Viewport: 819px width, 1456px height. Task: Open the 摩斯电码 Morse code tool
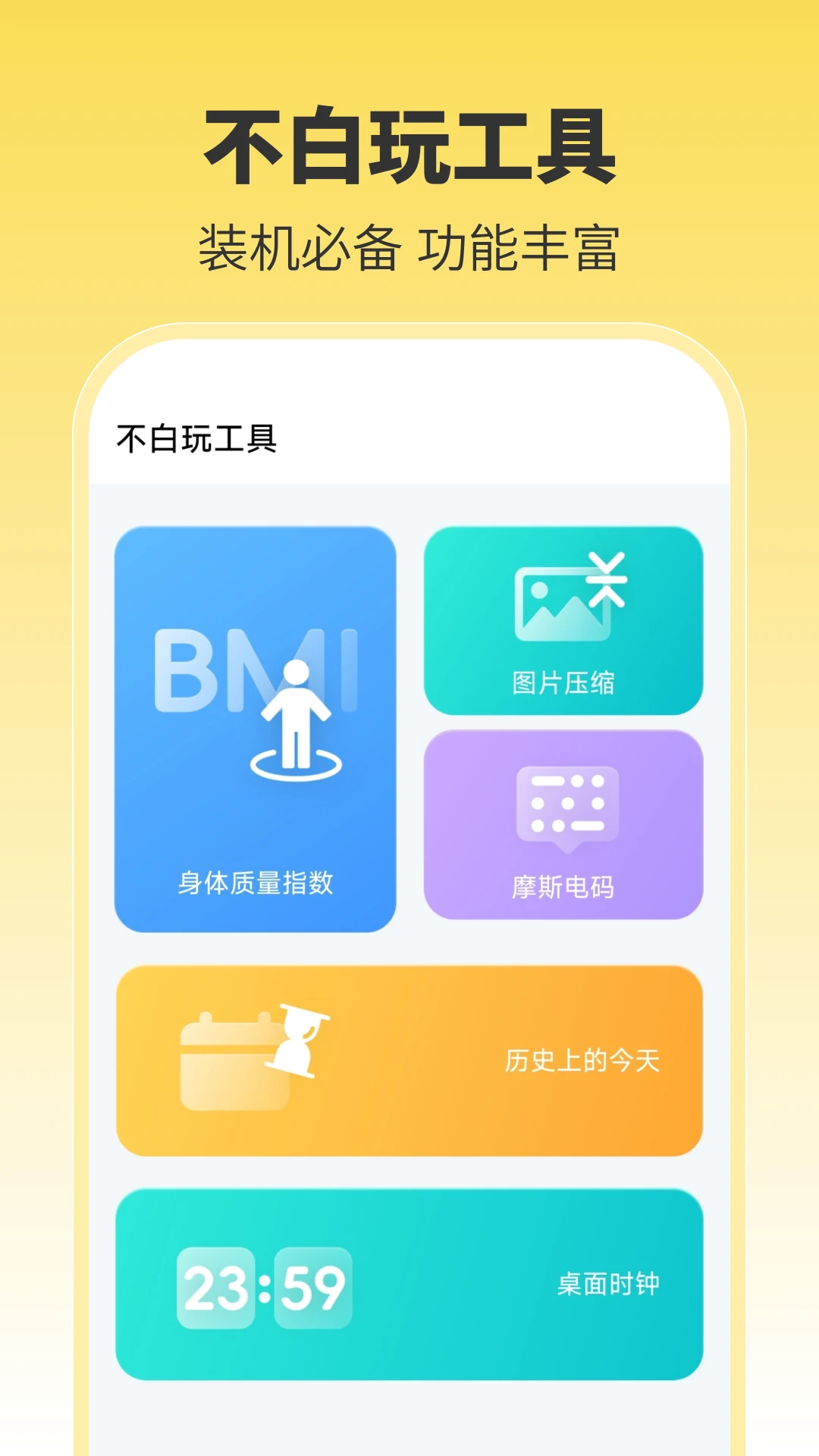point(566,827)
